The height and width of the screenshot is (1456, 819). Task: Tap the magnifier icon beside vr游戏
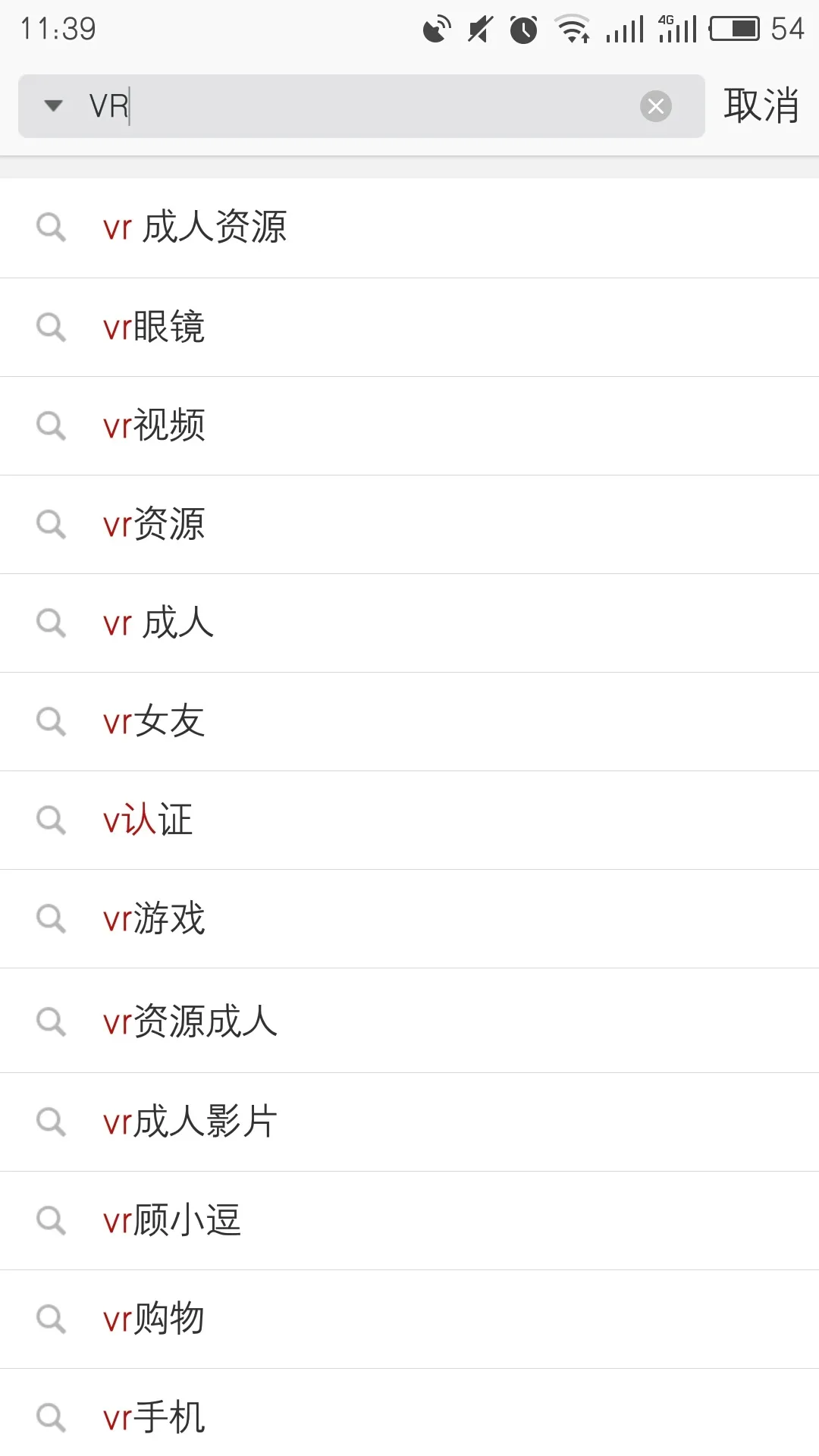51,919
